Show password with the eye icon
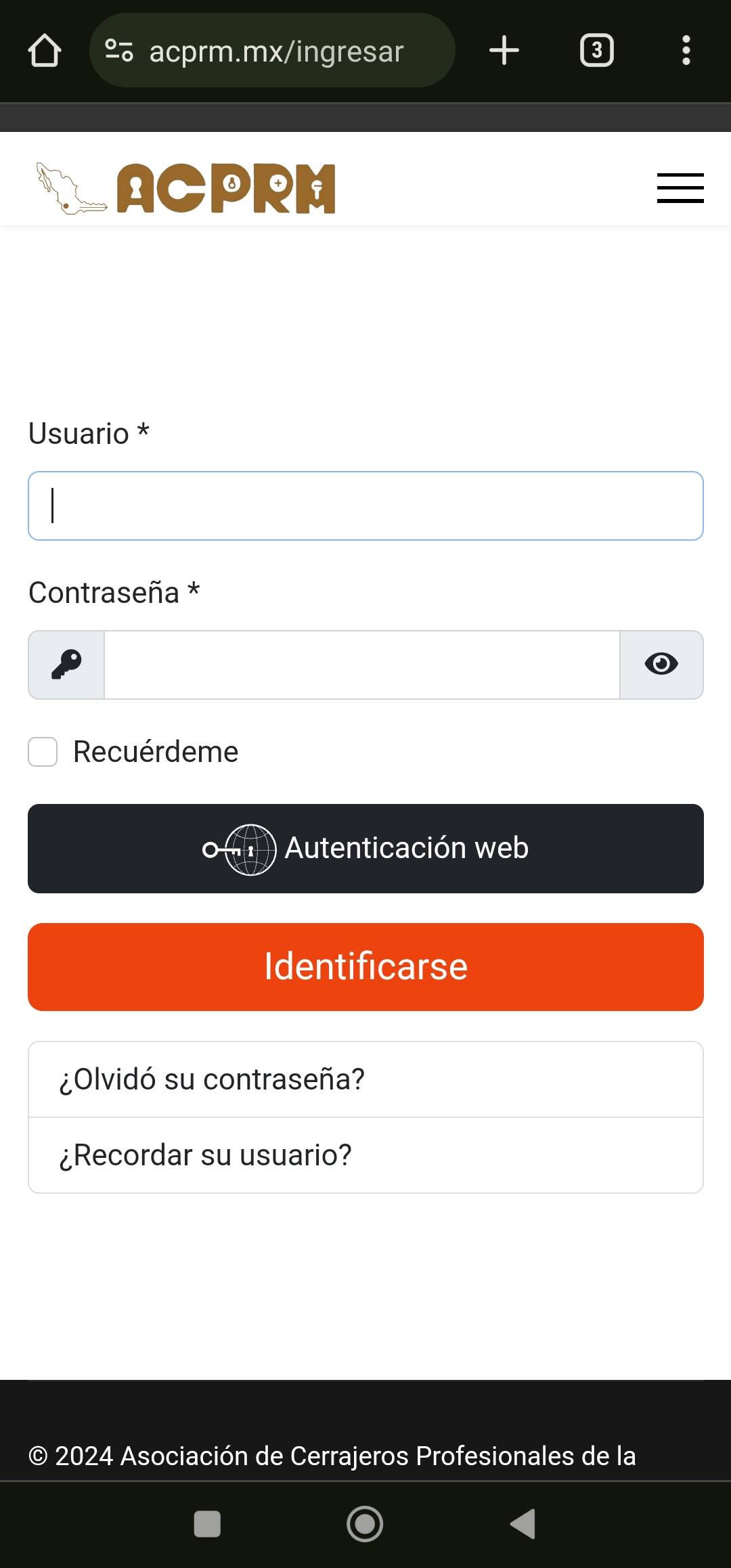The image size is (731, 1568). coord(661,665)
